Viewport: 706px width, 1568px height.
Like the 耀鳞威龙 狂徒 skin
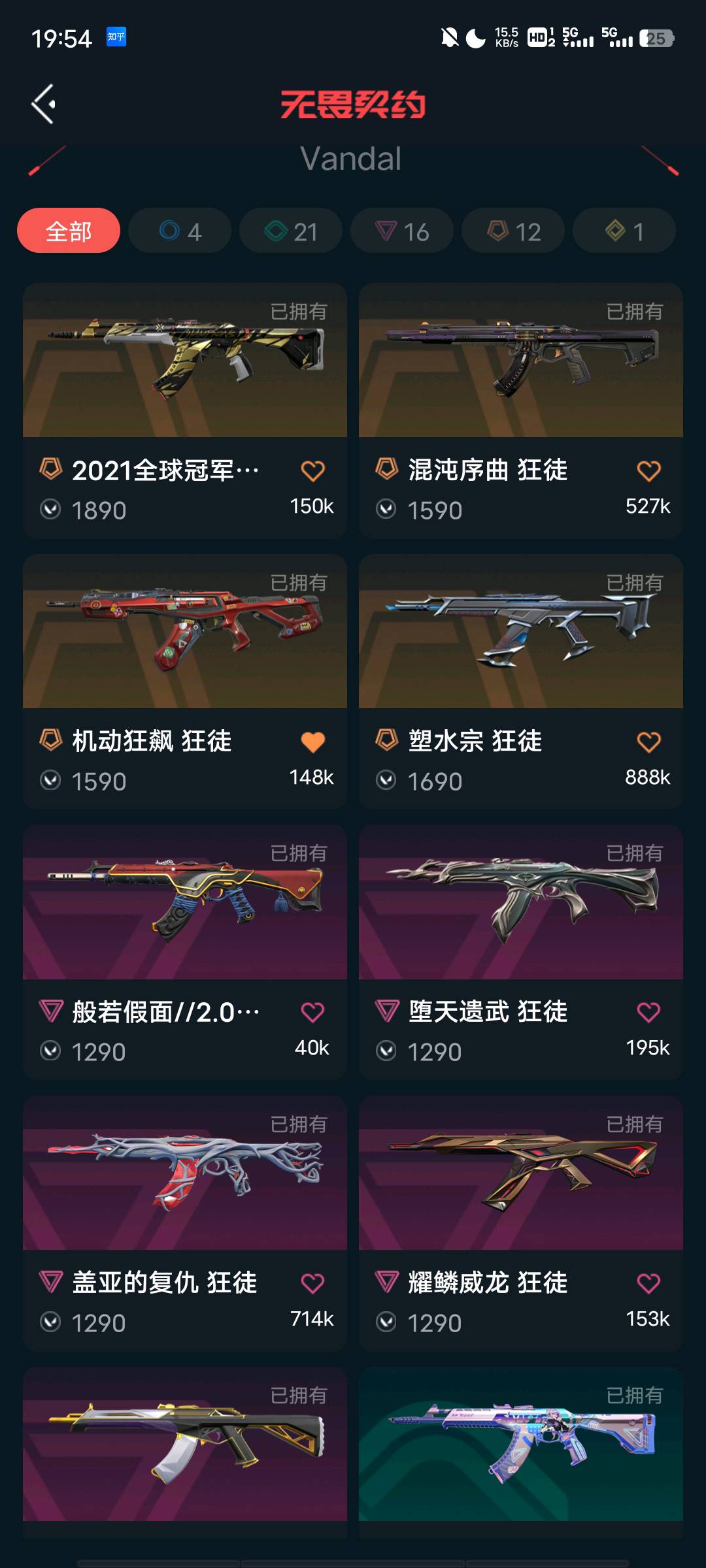pyautogui.click(x=648, y=1284)
